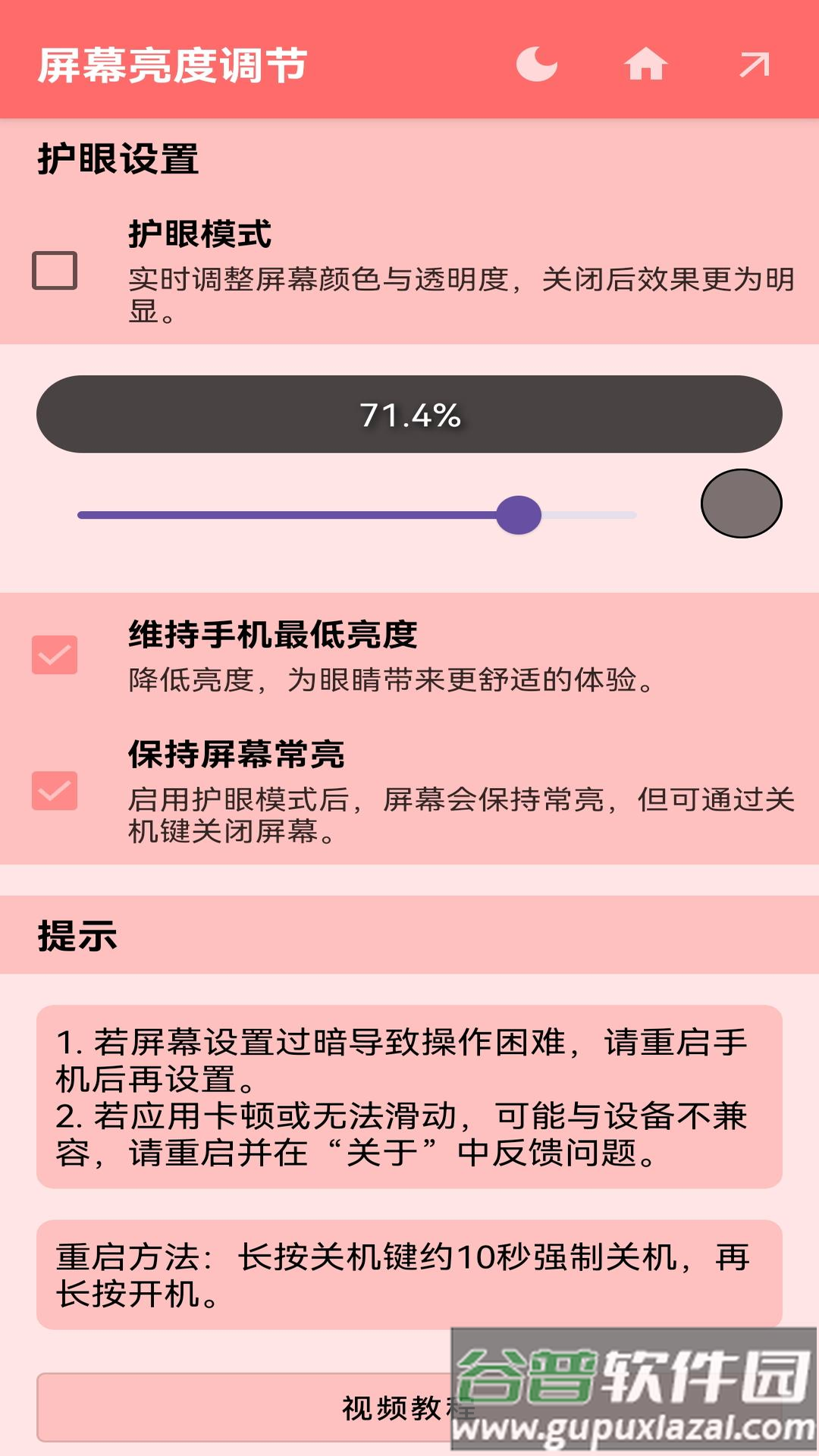The width and height of the screenshot is (819, 1456).
Task: Disable 维持手机最低亮度 option
Action: [x=55, y=654]
